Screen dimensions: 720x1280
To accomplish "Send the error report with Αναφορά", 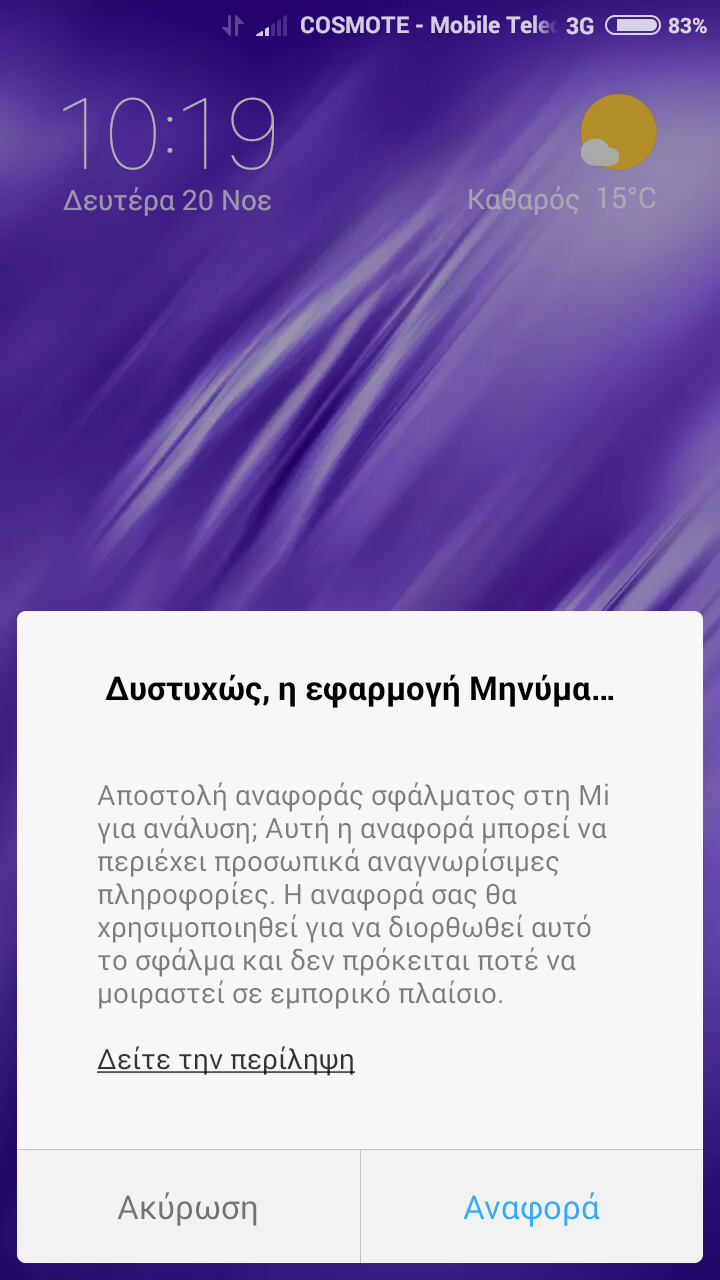I will click(x=531, y=1208).
